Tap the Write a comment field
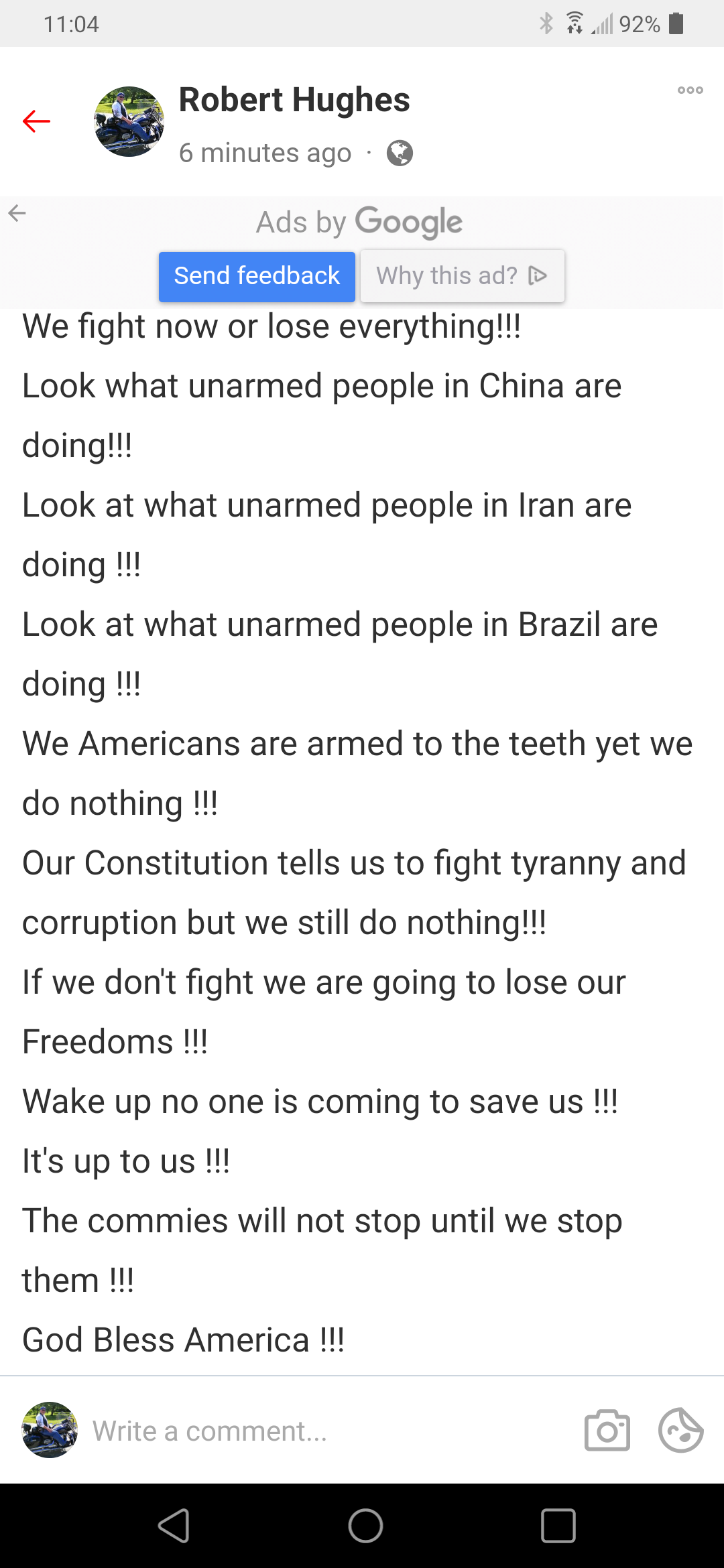Viewport: 724px width, 1568px height. (322, 1431)
